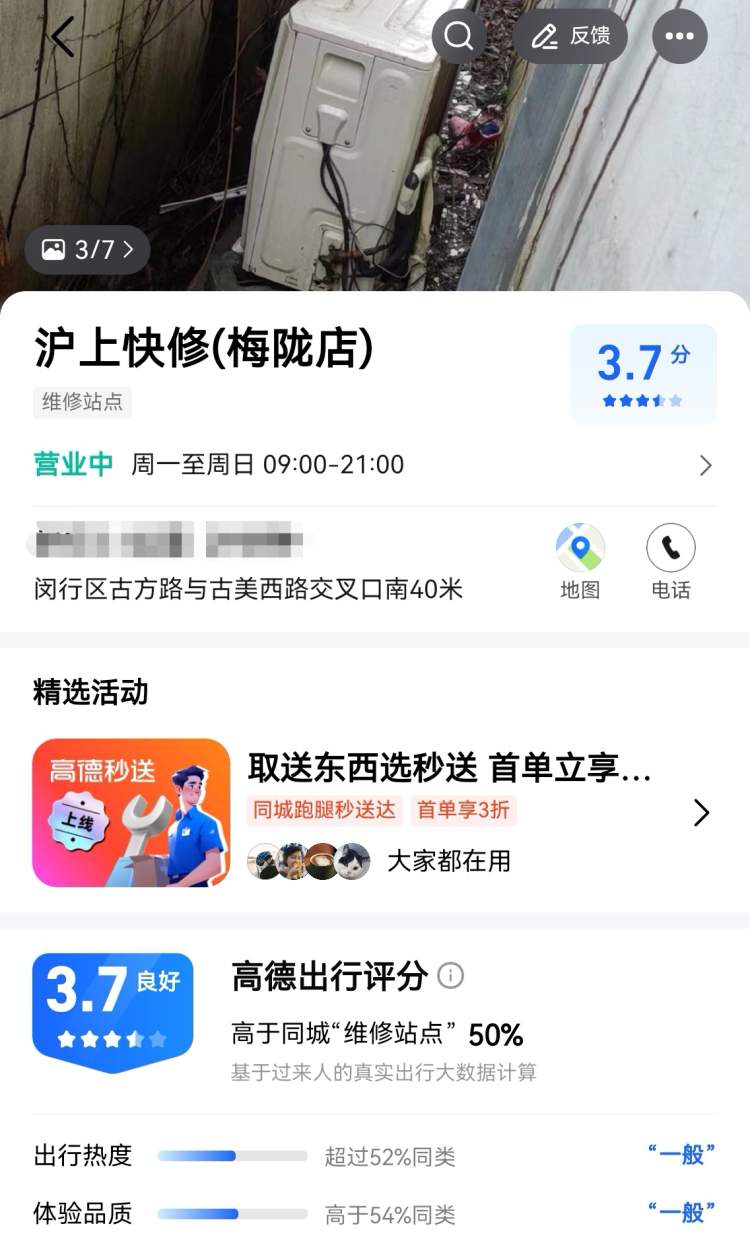Viewport: 750px width, 1251px height.
Task: Tap the 反馈 feedback button
Action: click(571, 37)
